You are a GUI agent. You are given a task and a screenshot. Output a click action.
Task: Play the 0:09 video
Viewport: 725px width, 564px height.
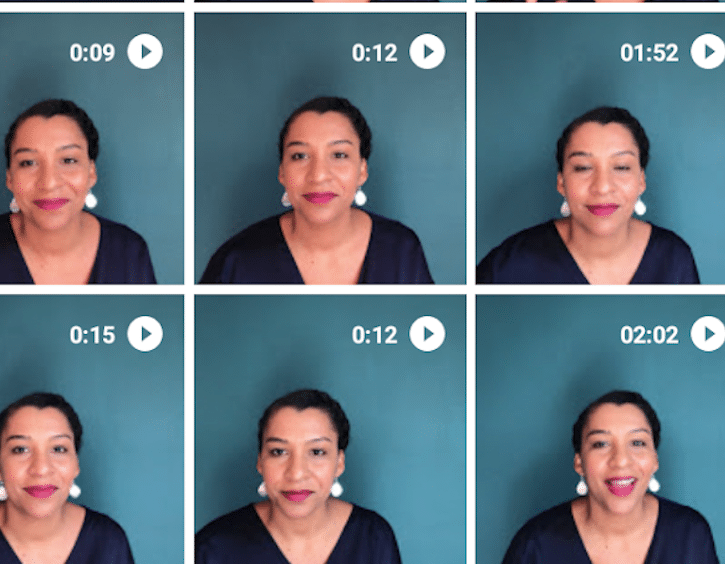click(x=145, y=52)
